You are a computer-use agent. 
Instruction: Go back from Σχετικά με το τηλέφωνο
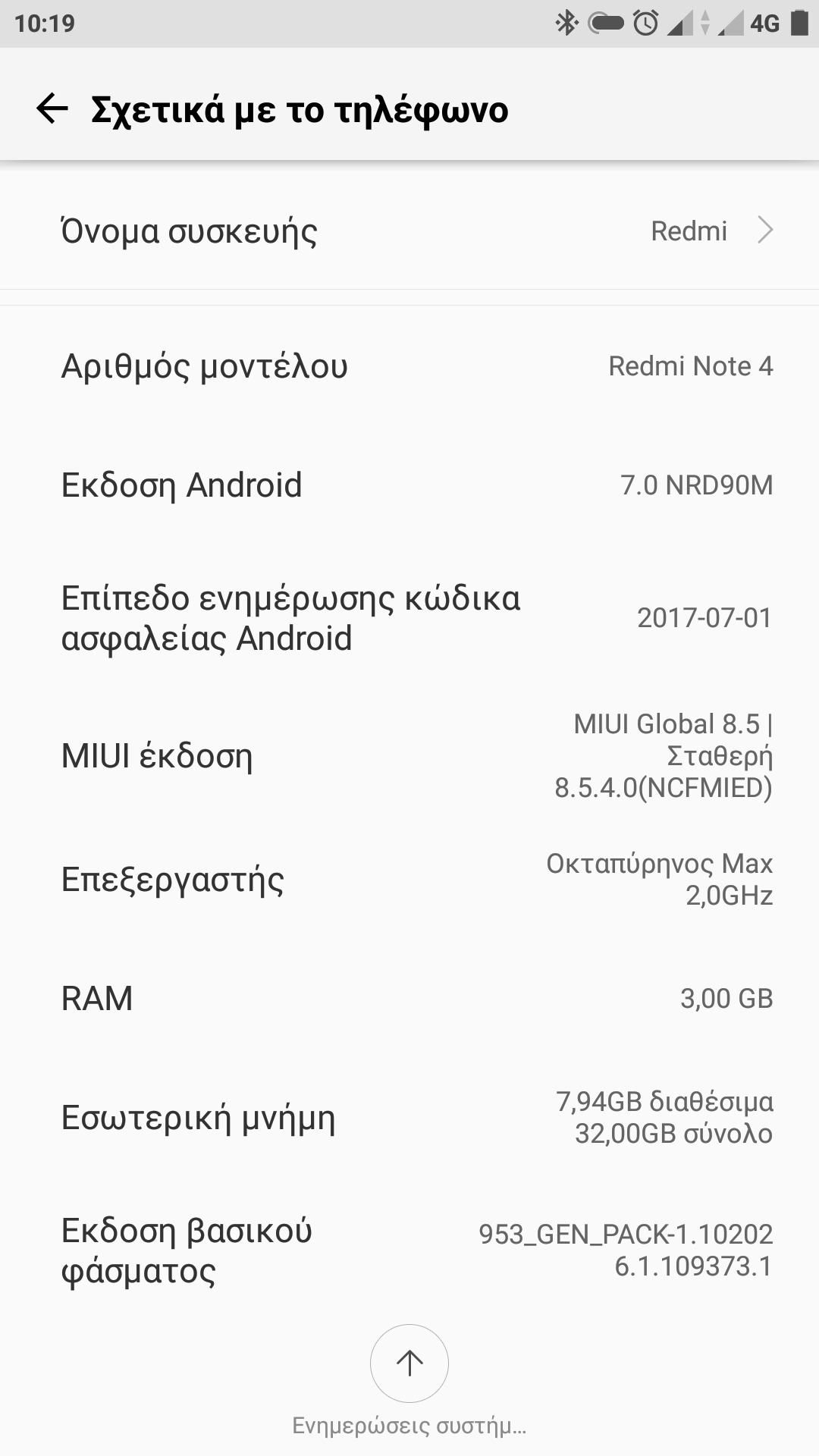(52, 108)
